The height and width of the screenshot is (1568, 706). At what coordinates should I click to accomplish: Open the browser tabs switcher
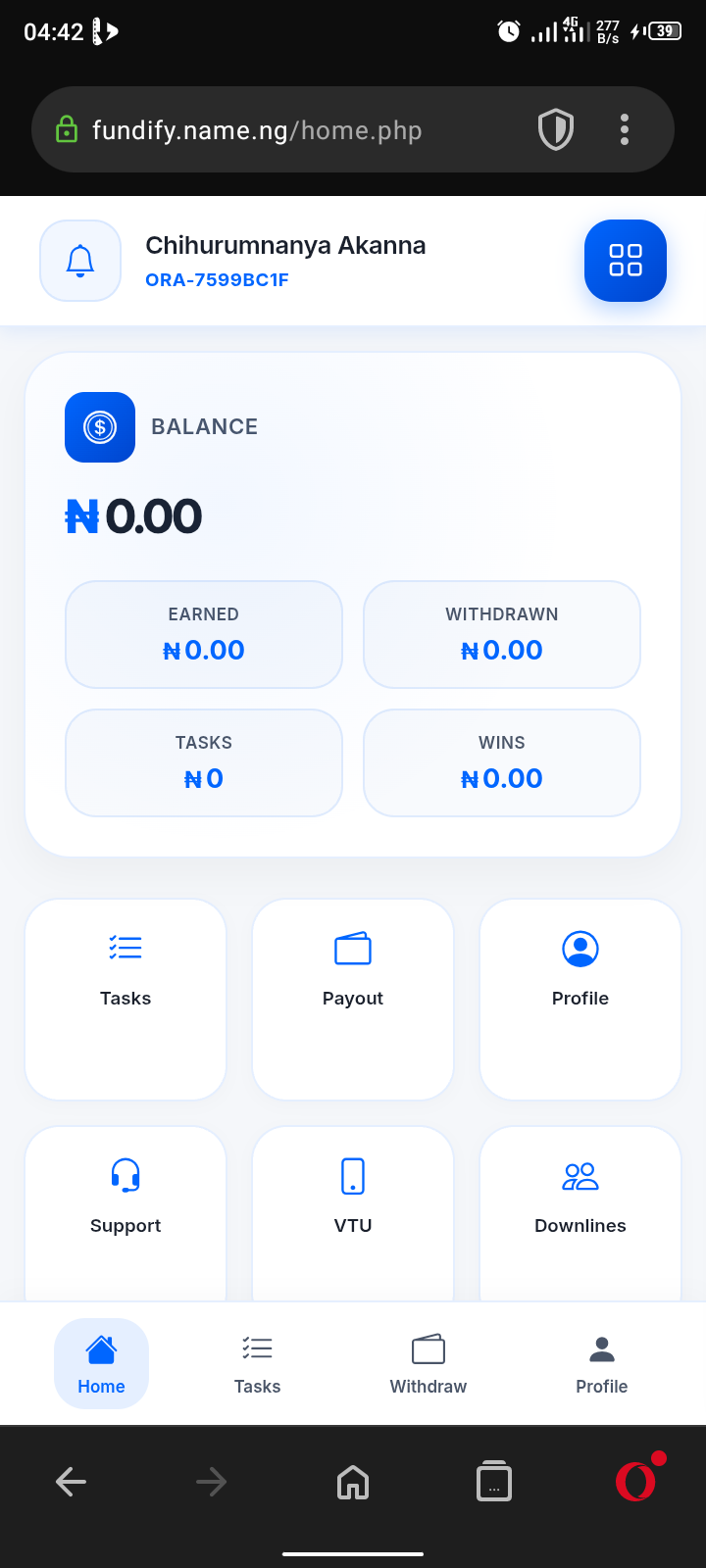click(494, 1481)
